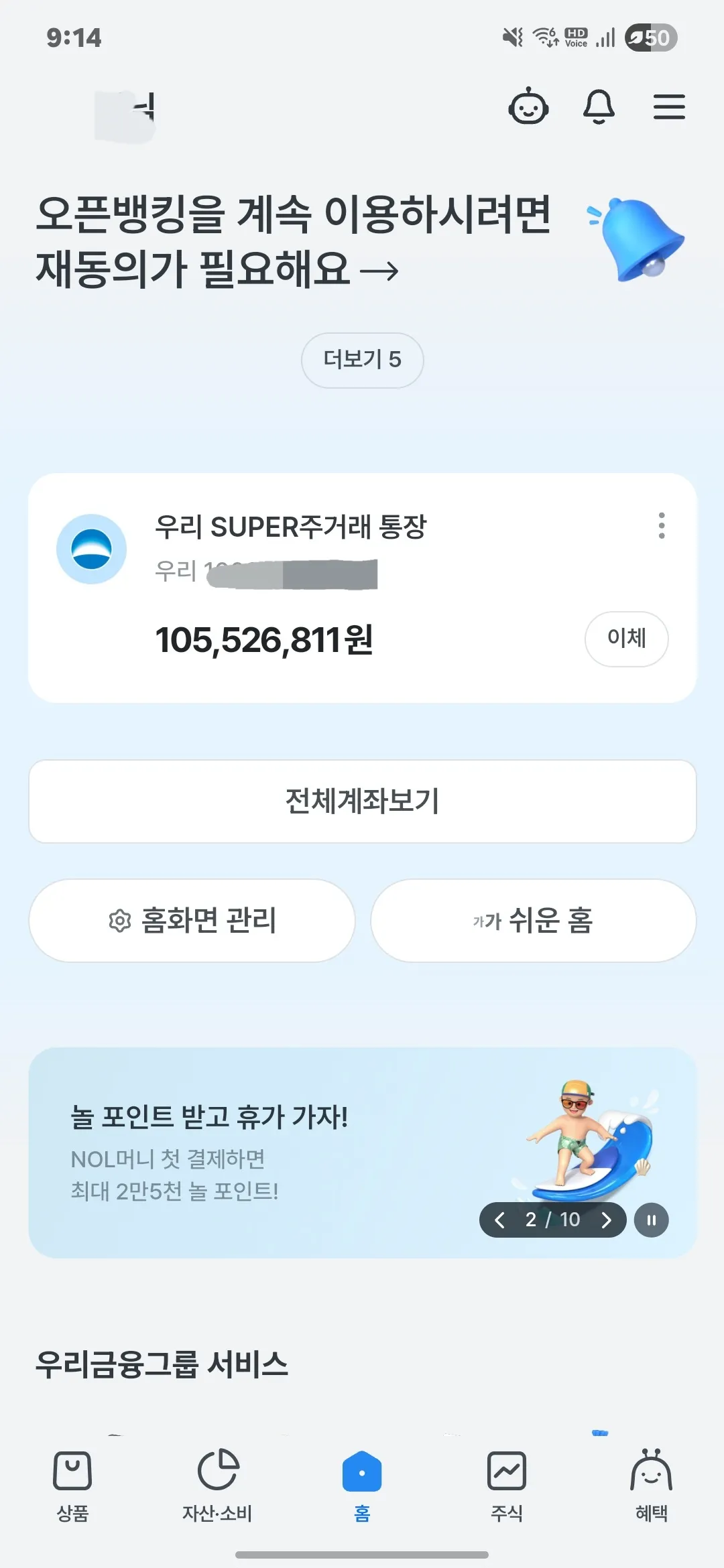724x1568 pixels.
Task: View all accounts with 전체계좌보기
Action: click(x=362, y=801)
